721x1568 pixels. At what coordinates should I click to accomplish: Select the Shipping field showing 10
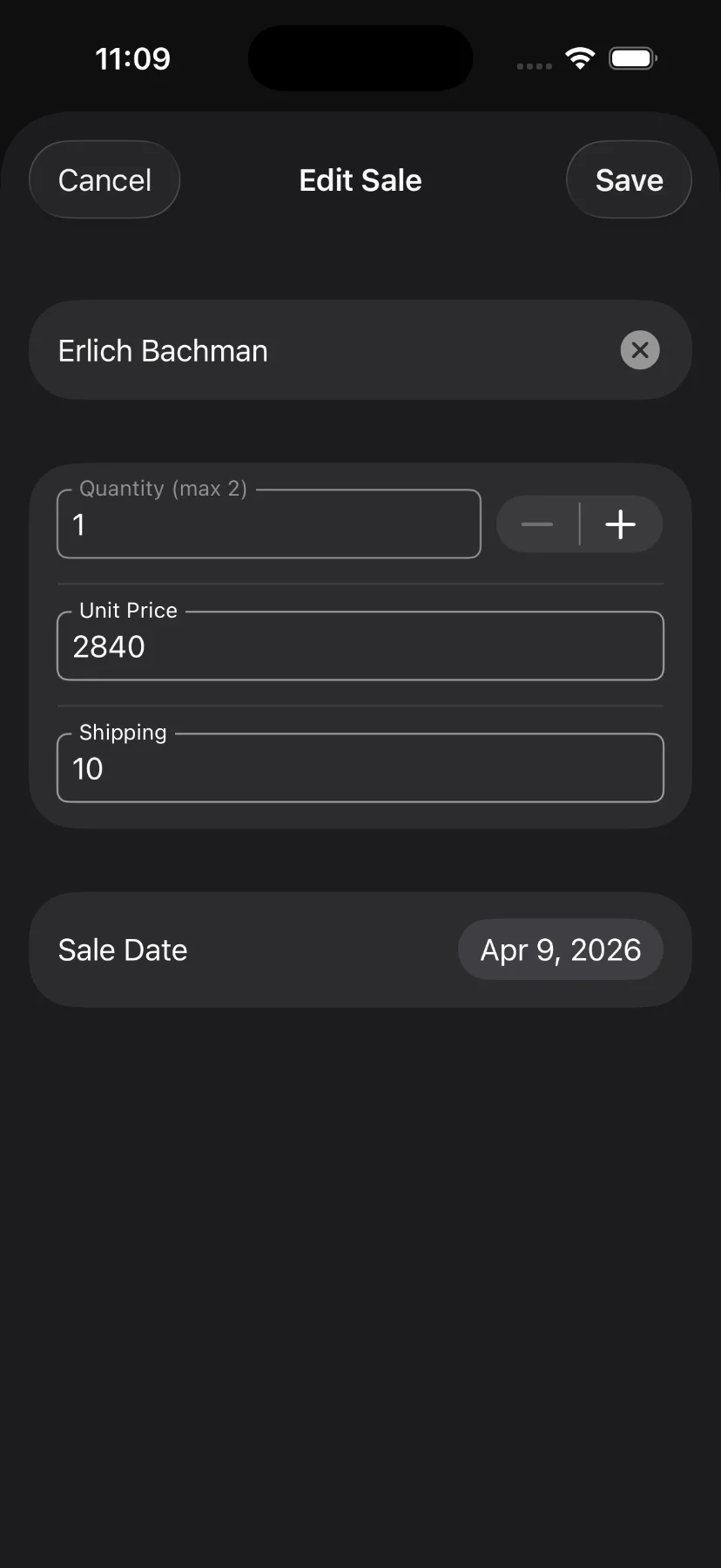(360, 767)
